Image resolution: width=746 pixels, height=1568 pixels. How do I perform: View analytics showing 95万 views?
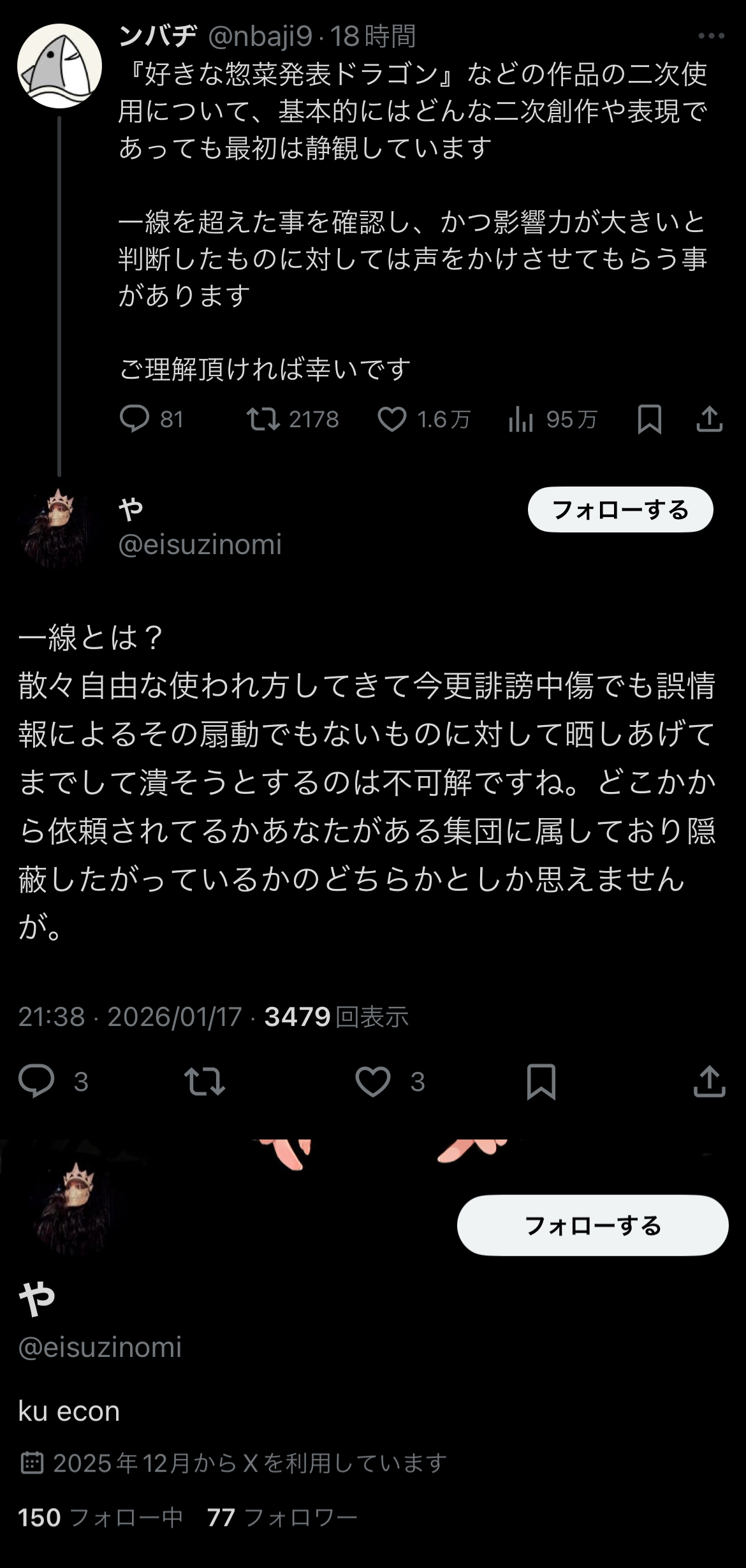tap(521, 419)
